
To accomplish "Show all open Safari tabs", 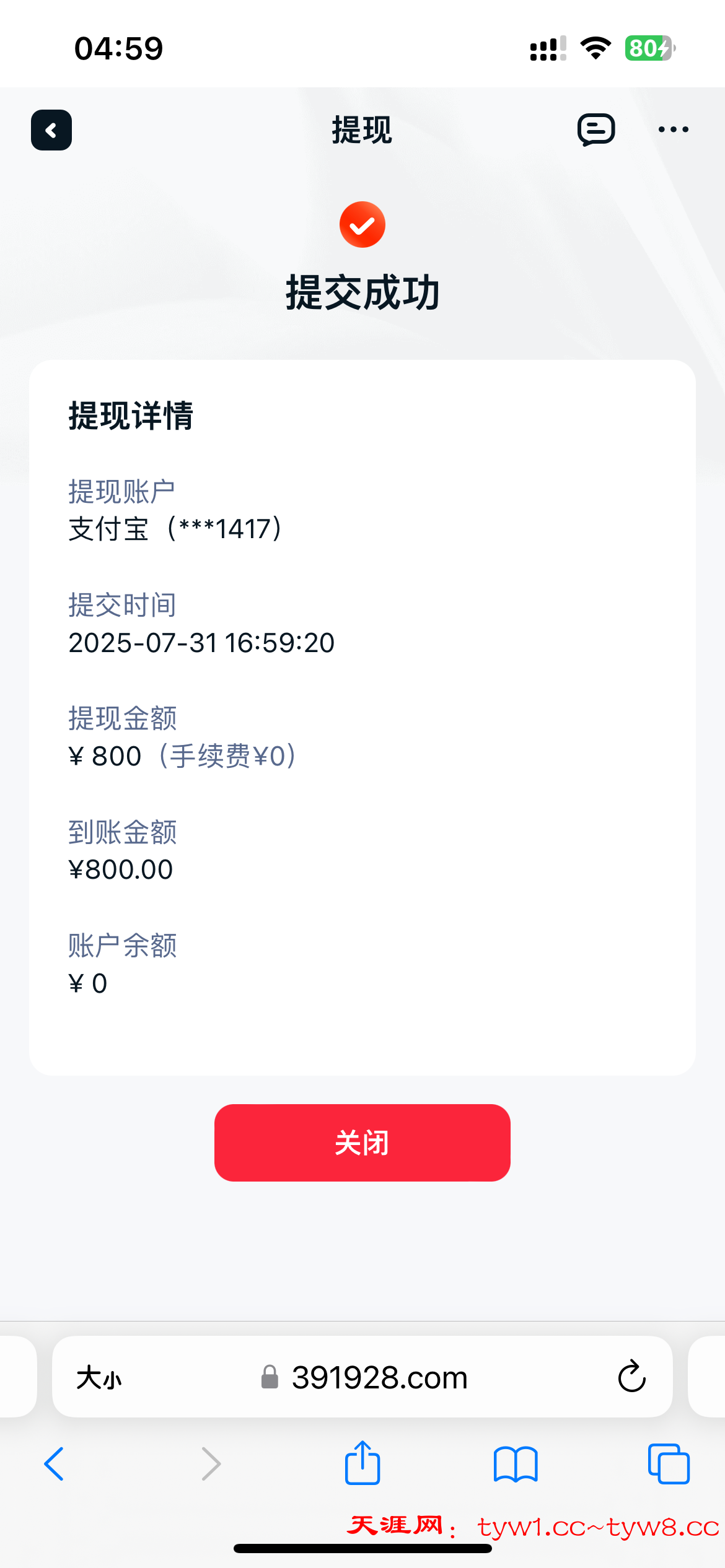I will click(x=668, y=1464).
